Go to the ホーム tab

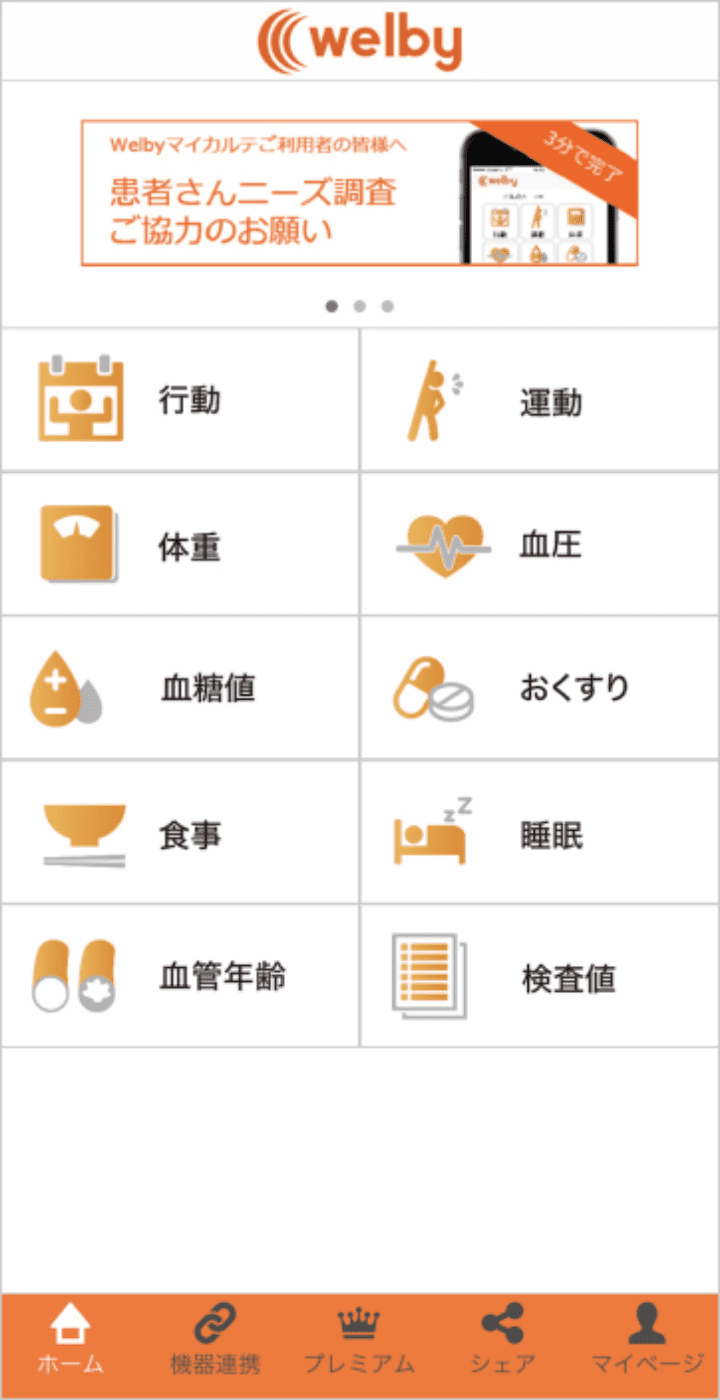pyautogui.click(x=70, y=1340)
